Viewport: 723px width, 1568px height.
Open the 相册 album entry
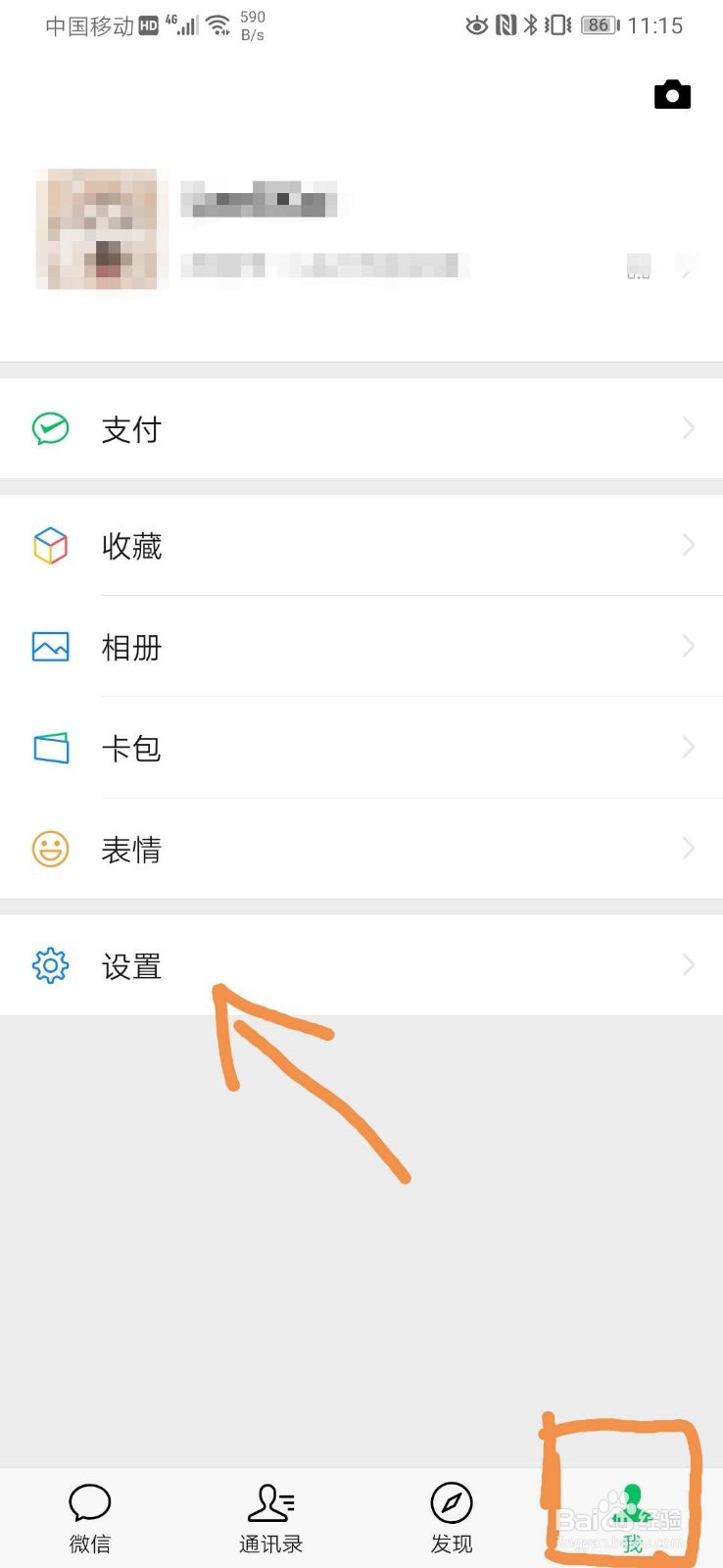coord(132,647)
